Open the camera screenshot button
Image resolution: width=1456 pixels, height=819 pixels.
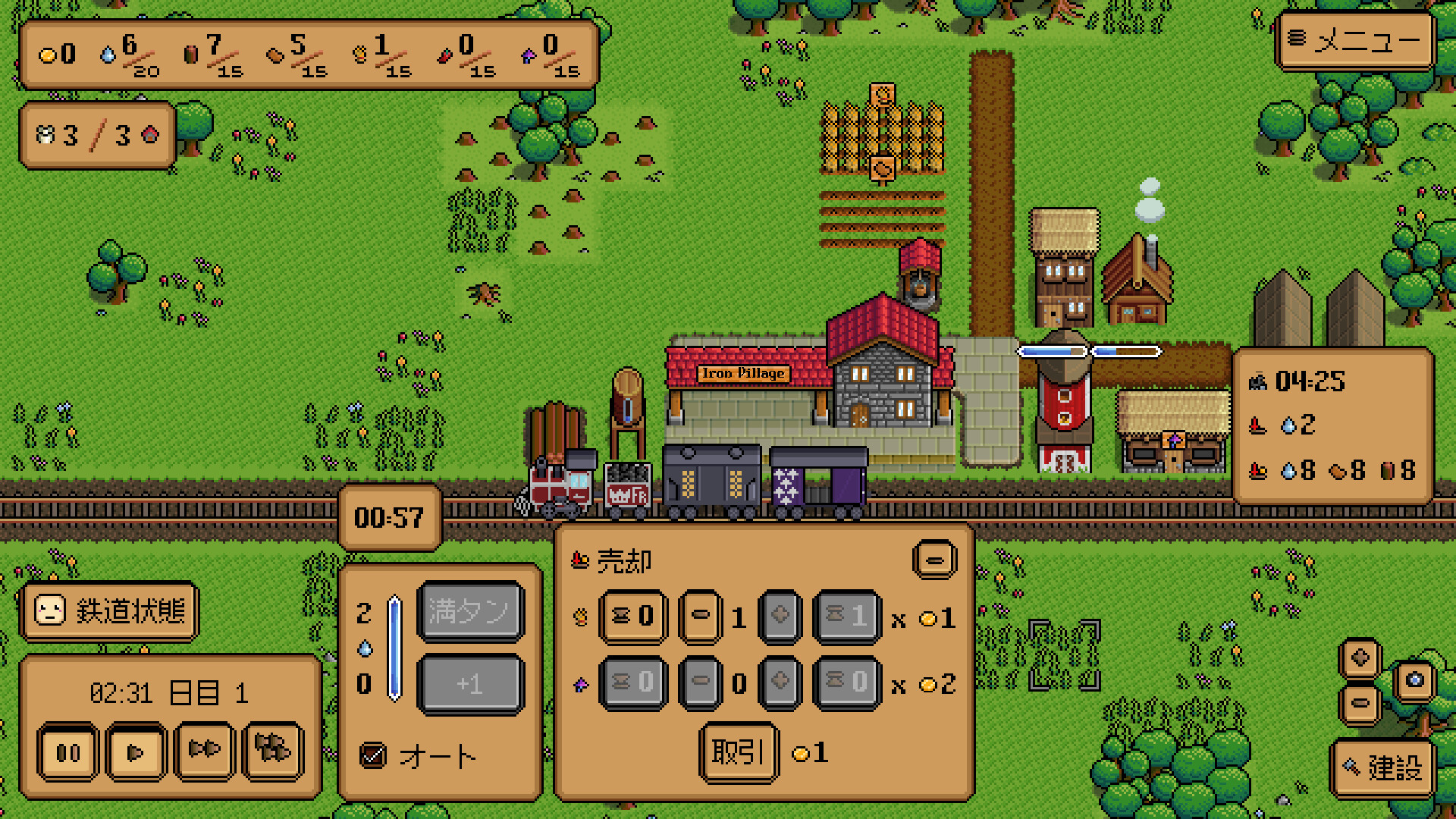[x=1414, y=679]
